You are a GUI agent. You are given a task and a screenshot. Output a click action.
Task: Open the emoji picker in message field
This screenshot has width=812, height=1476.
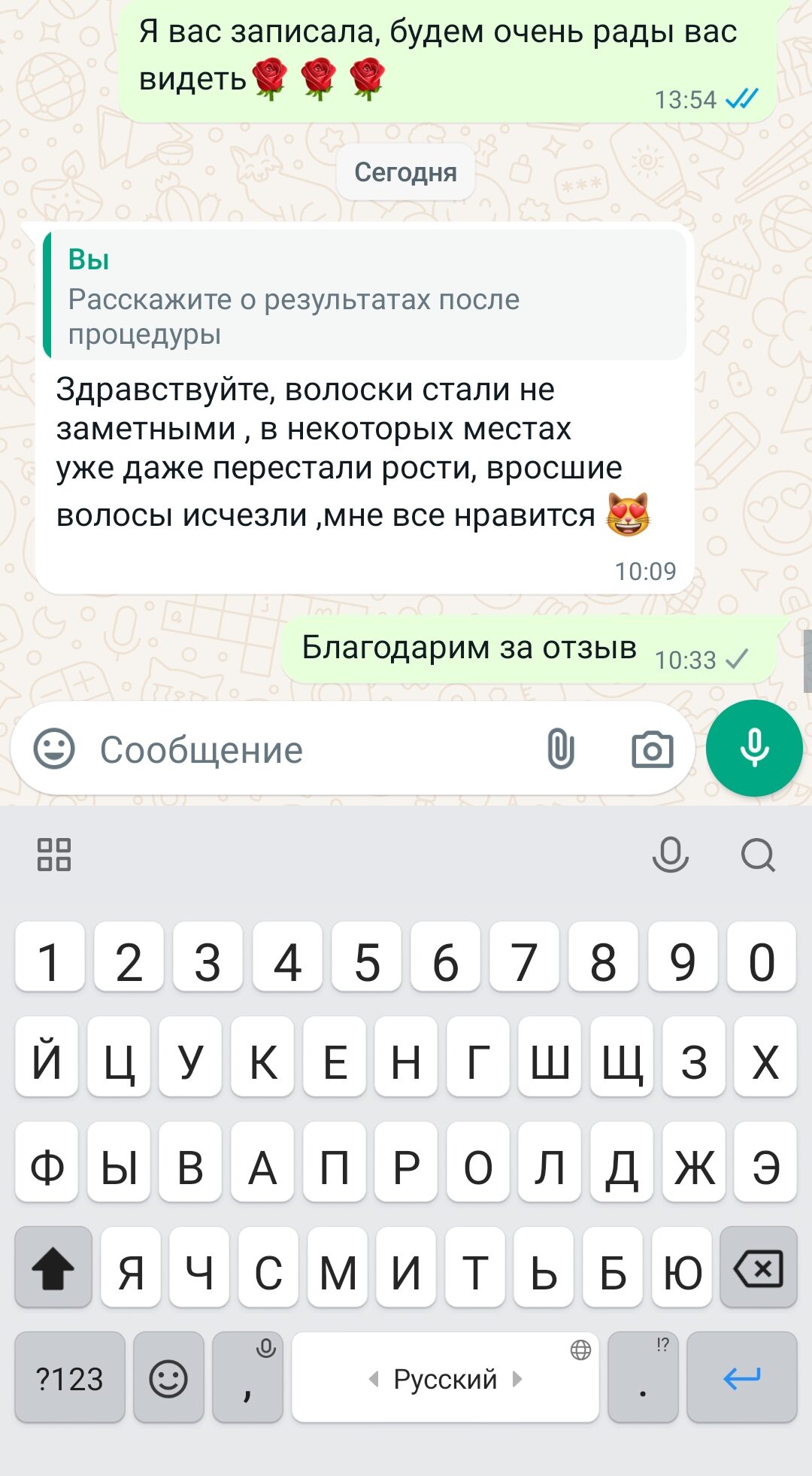click(x=54, y=749)
